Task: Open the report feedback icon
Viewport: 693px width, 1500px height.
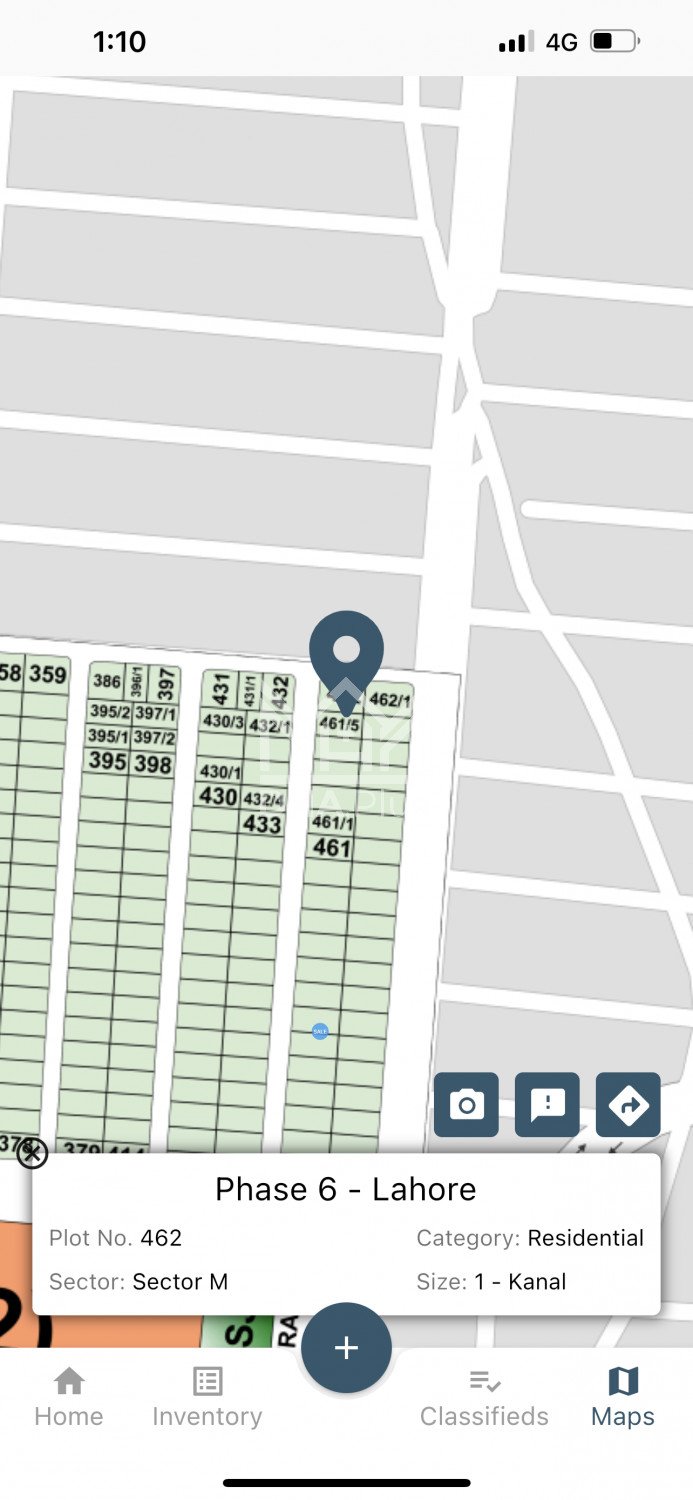Action: (x=547, y=1105)
